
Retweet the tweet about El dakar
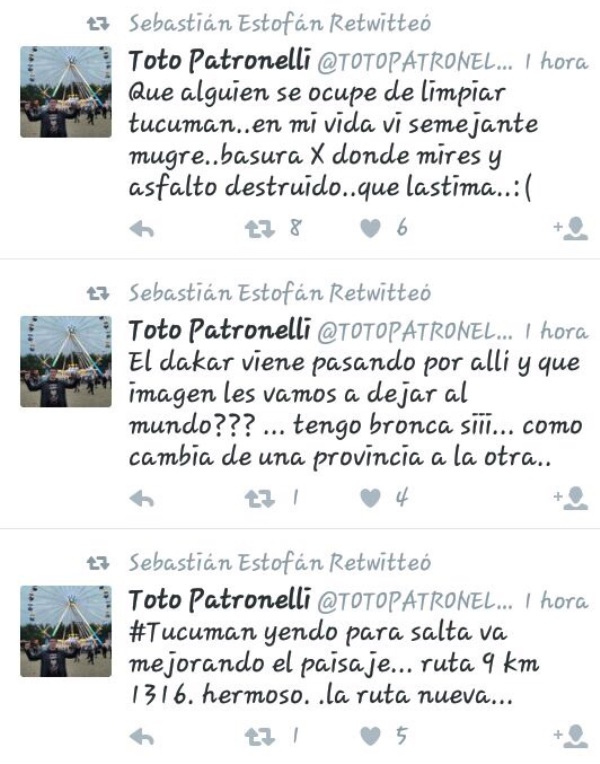(260, 498)
